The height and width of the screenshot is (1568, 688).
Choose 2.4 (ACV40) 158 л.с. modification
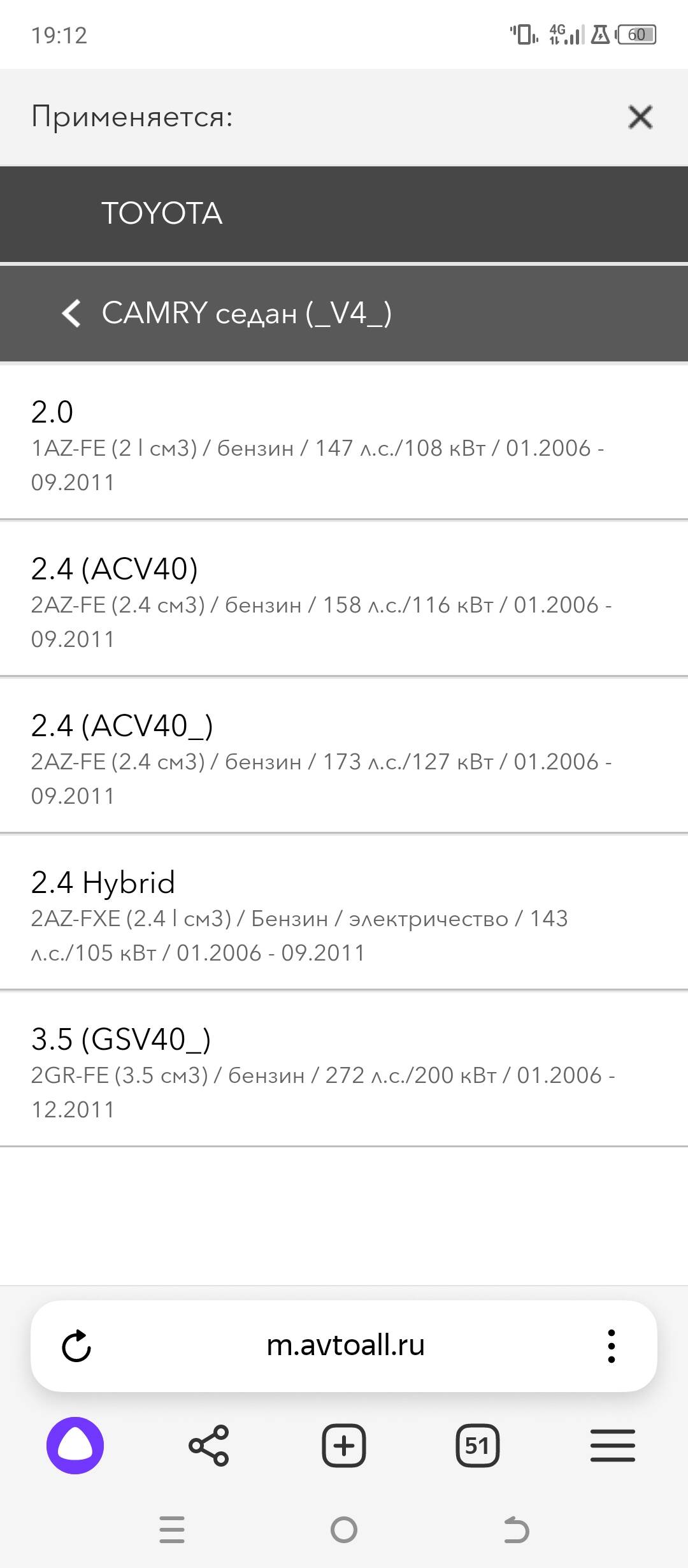pos(344,601)
